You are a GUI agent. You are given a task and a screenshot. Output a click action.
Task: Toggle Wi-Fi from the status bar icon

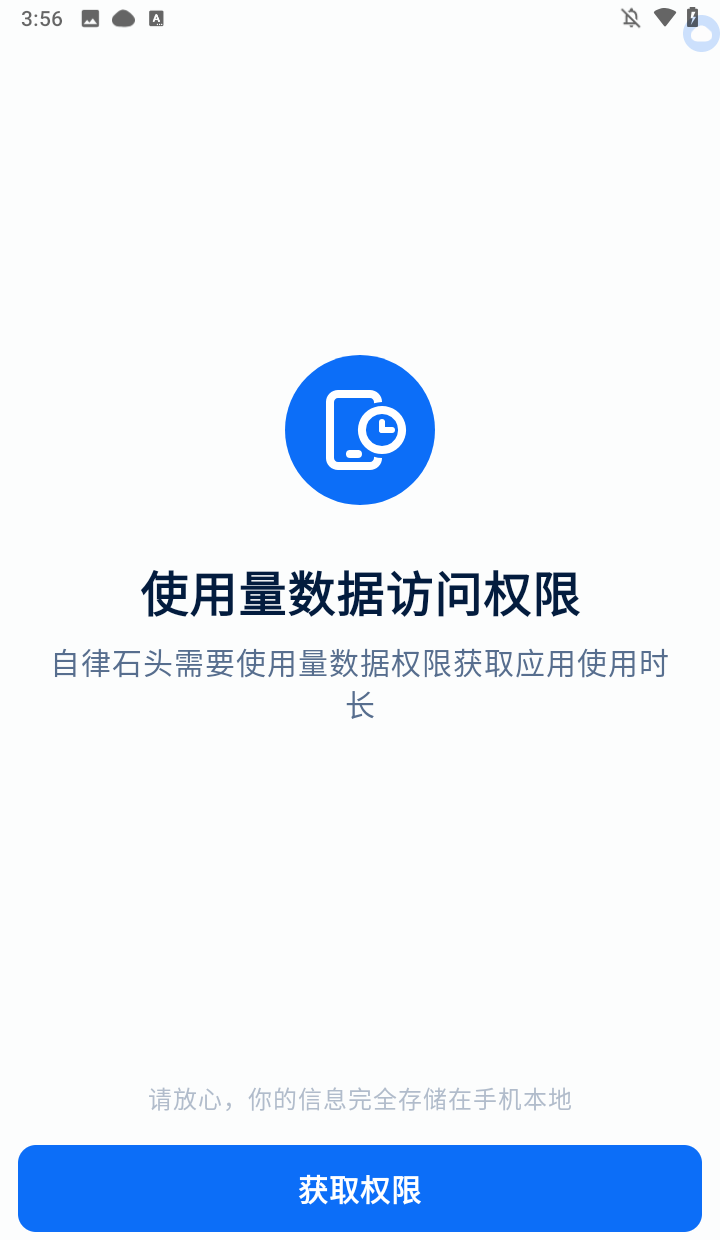666,17
